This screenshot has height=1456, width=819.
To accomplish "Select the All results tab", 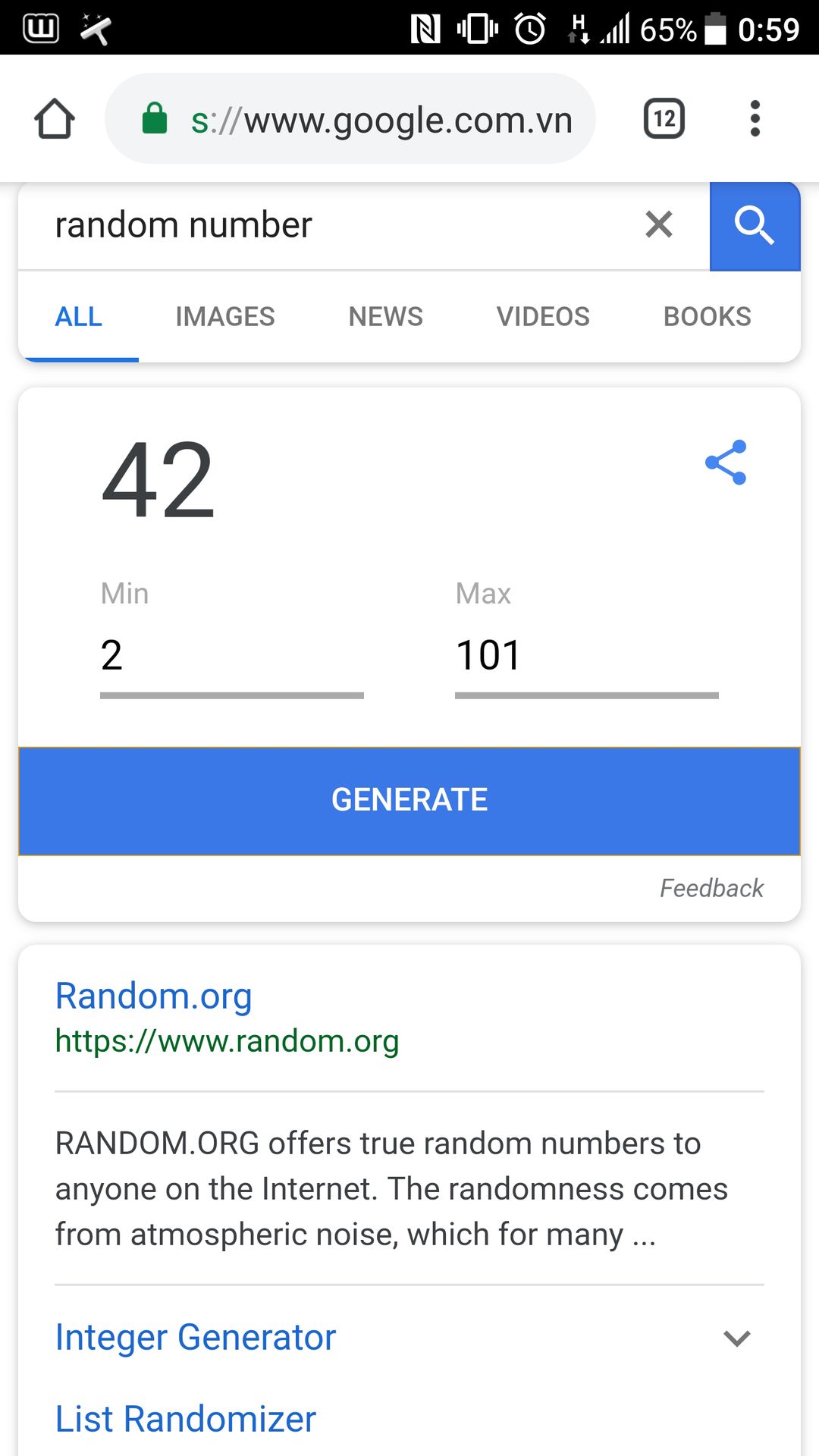I will [78, 316].
